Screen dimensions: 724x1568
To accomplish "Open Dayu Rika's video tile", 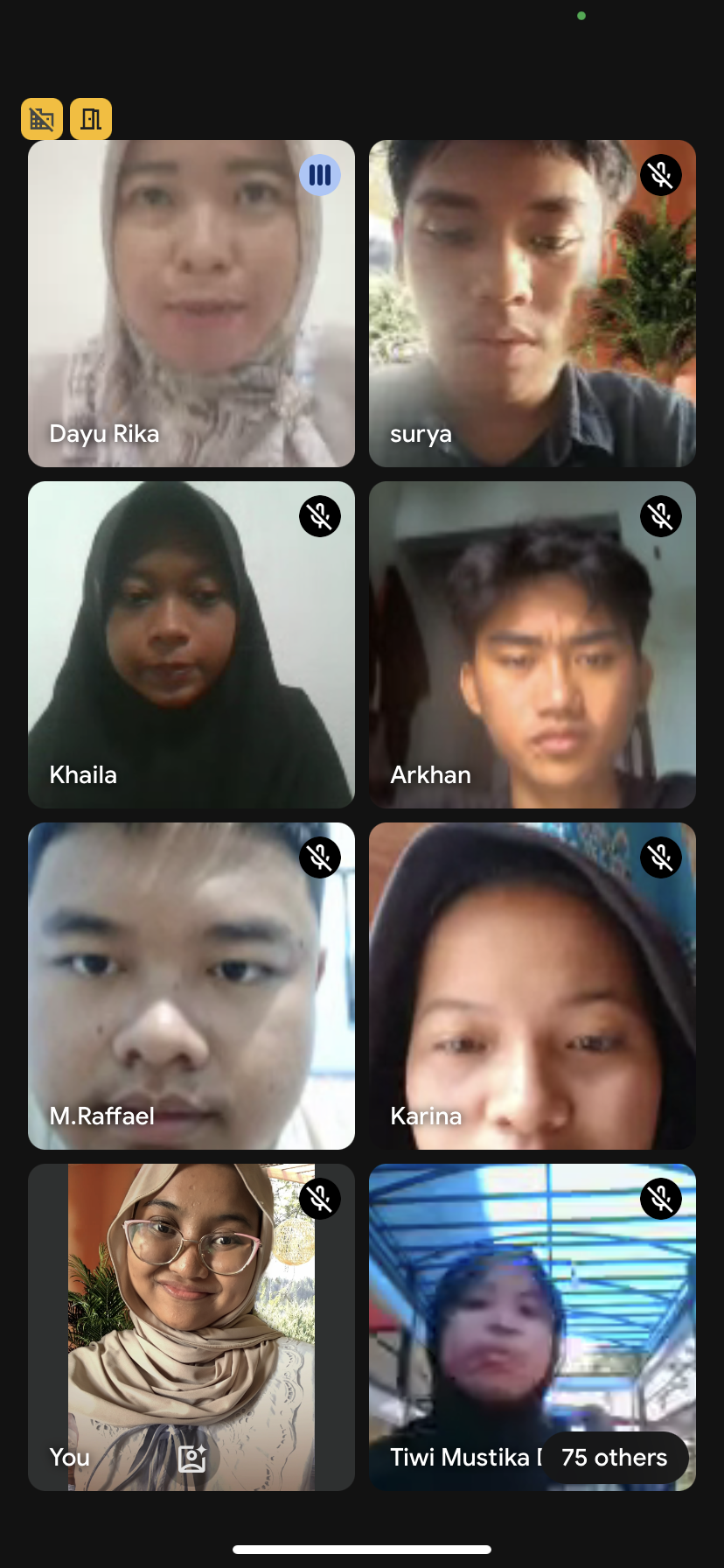I will [x=191, y=303].
